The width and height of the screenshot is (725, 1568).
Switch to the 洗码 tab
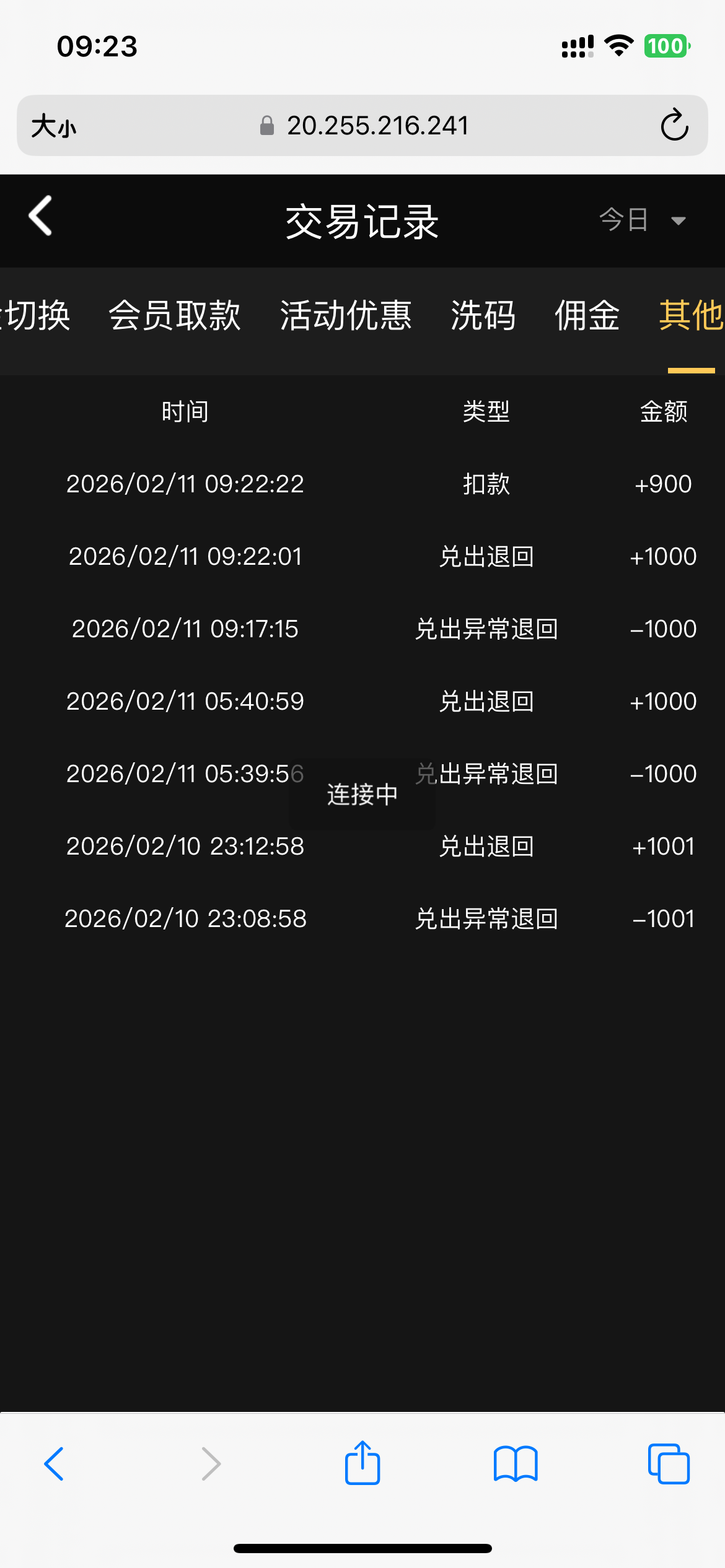coord(483,316)
